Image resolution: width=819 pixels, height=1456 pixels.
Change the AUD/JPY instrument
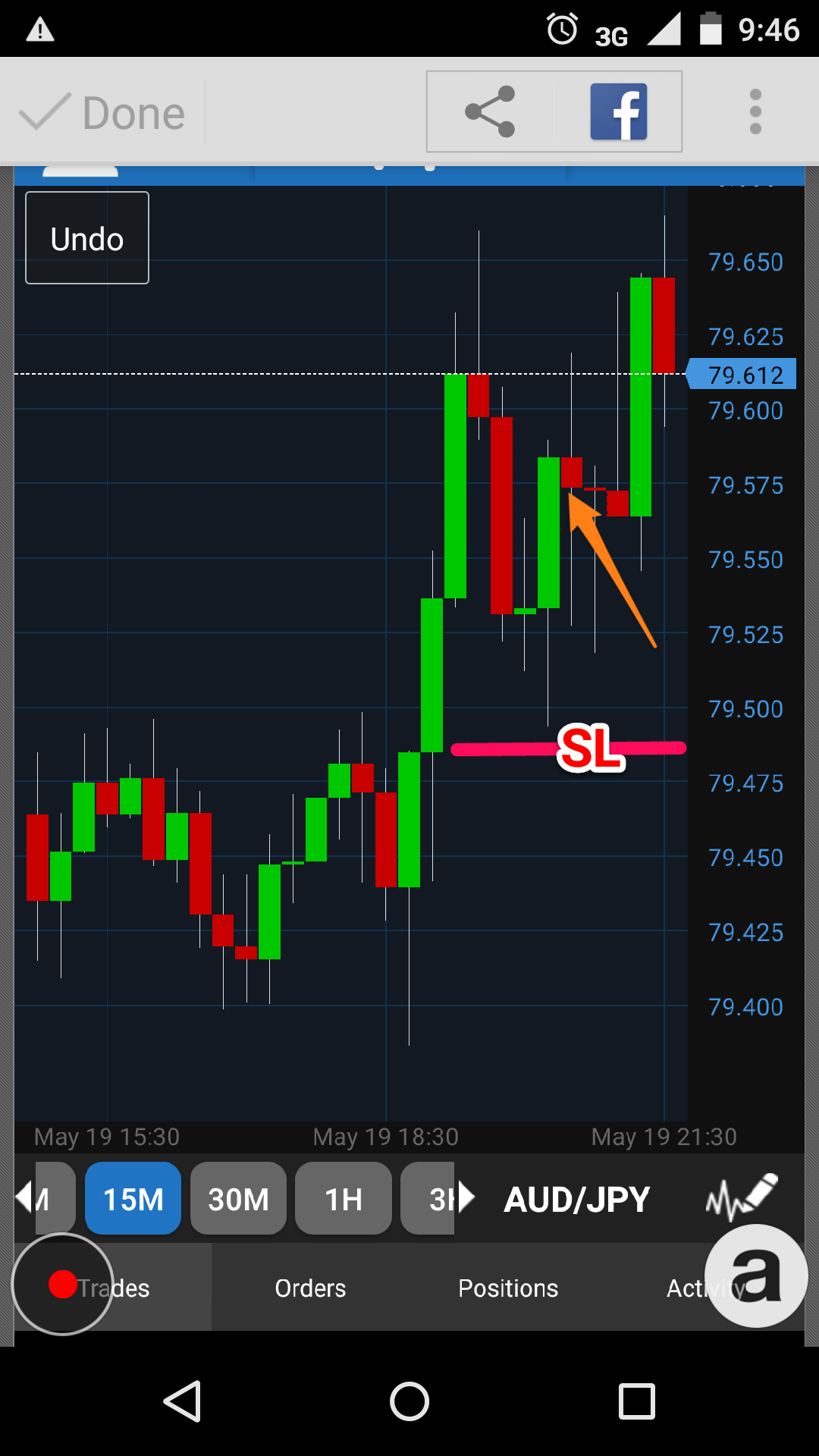tap(576, 1199)
